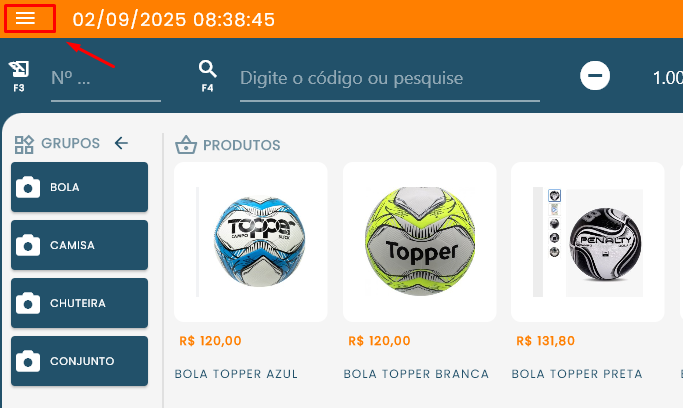Decrease quantity with the minus button
The image size is (683, 408).
(595, 76)
